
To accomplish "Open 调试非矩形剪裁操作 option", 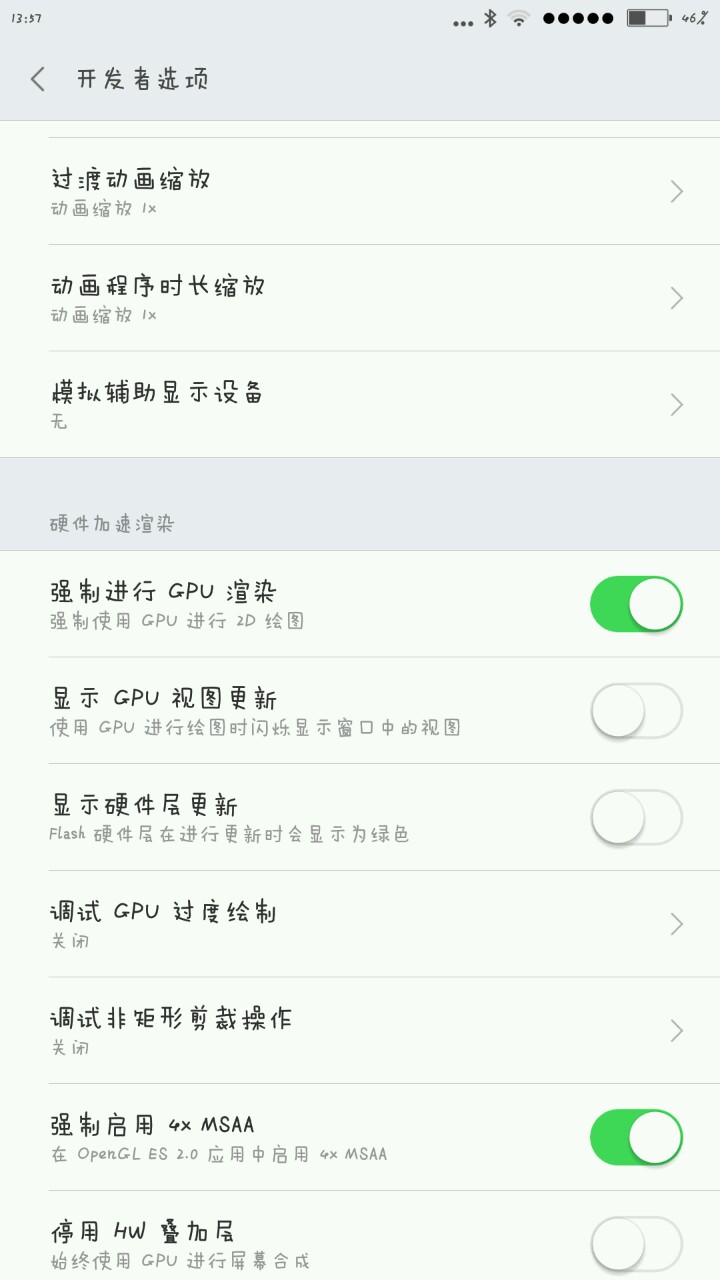I will [360, 1031].
